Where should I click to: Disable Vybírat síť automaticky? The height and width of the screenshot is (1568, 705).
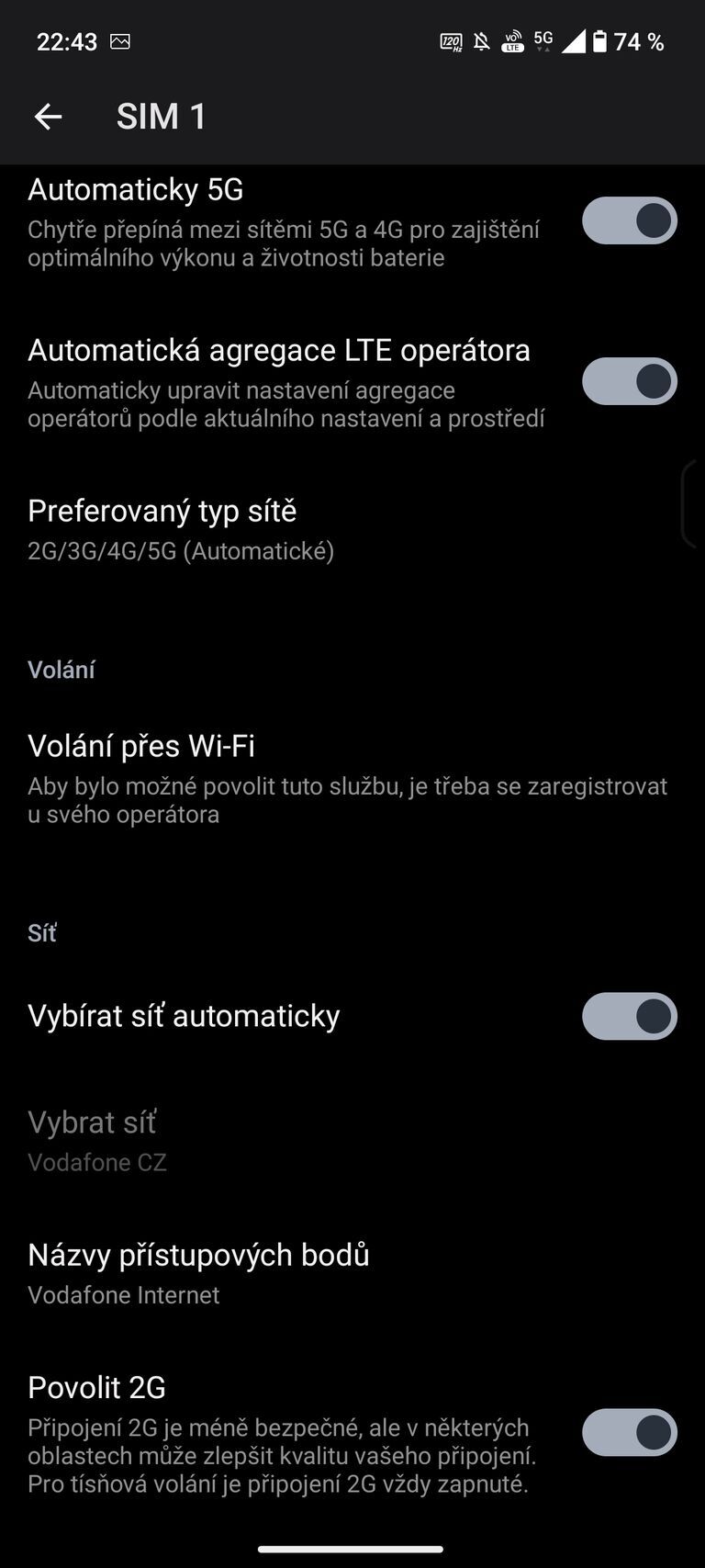coord(628,1016)
